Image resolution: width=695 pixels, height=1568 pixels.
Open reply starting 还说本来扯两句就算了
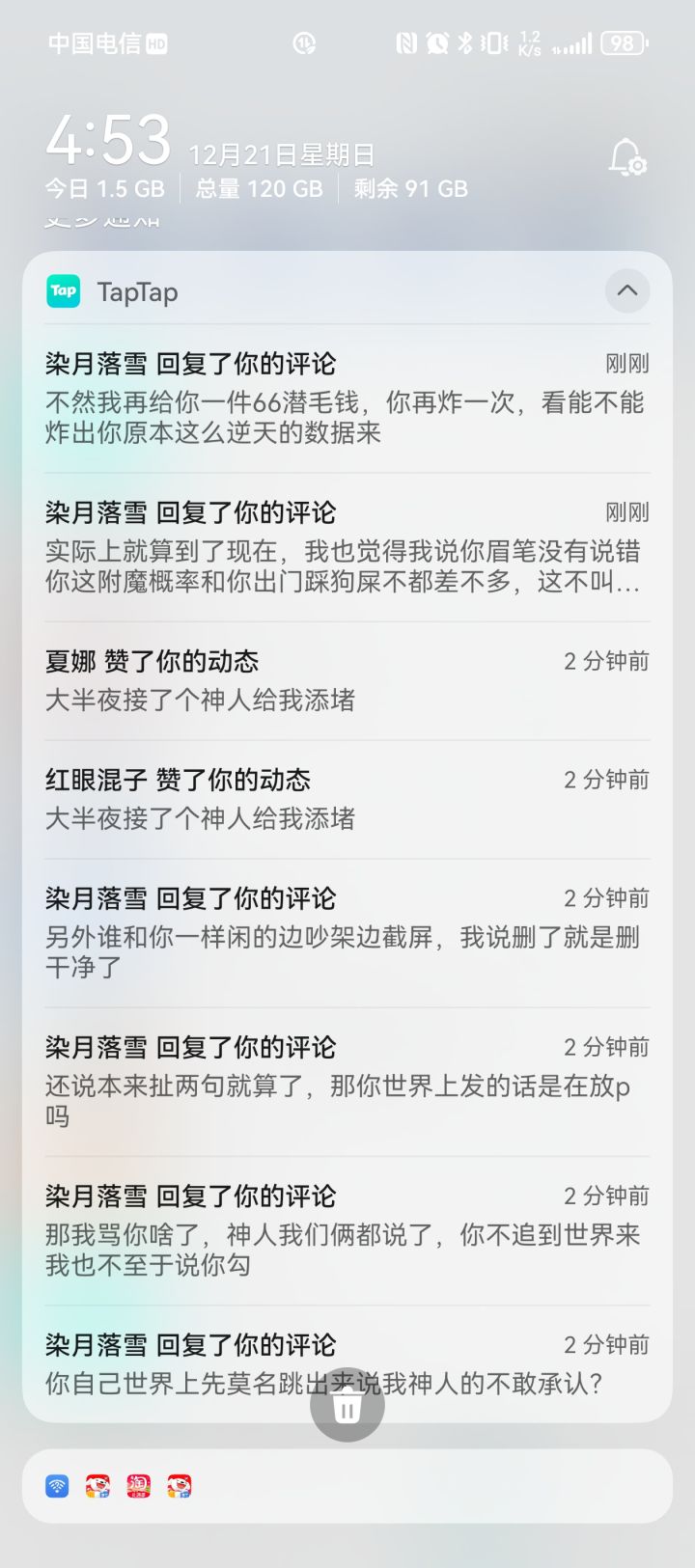(347, 1082)
